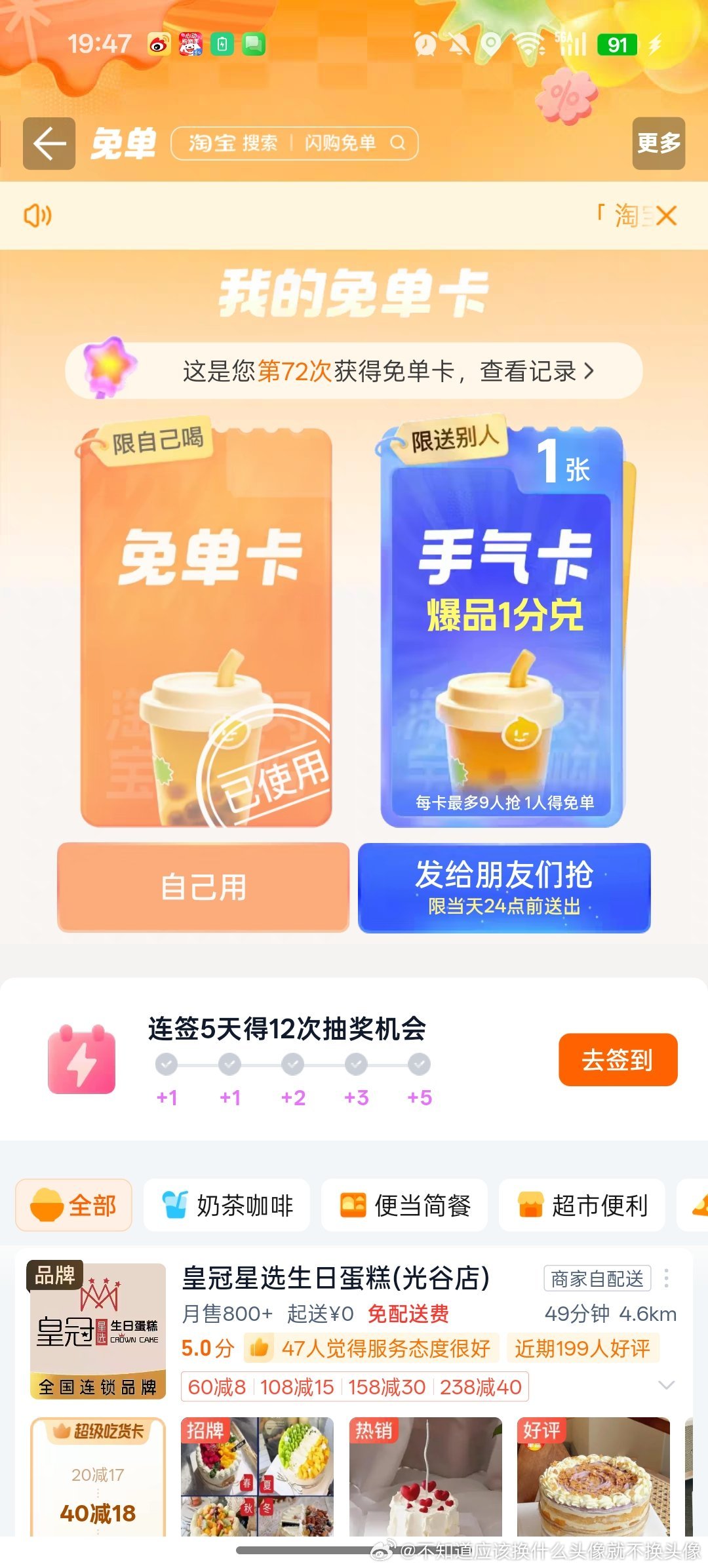Open the three-dot menu on 皇冠星选 store

click(666, 1278)
